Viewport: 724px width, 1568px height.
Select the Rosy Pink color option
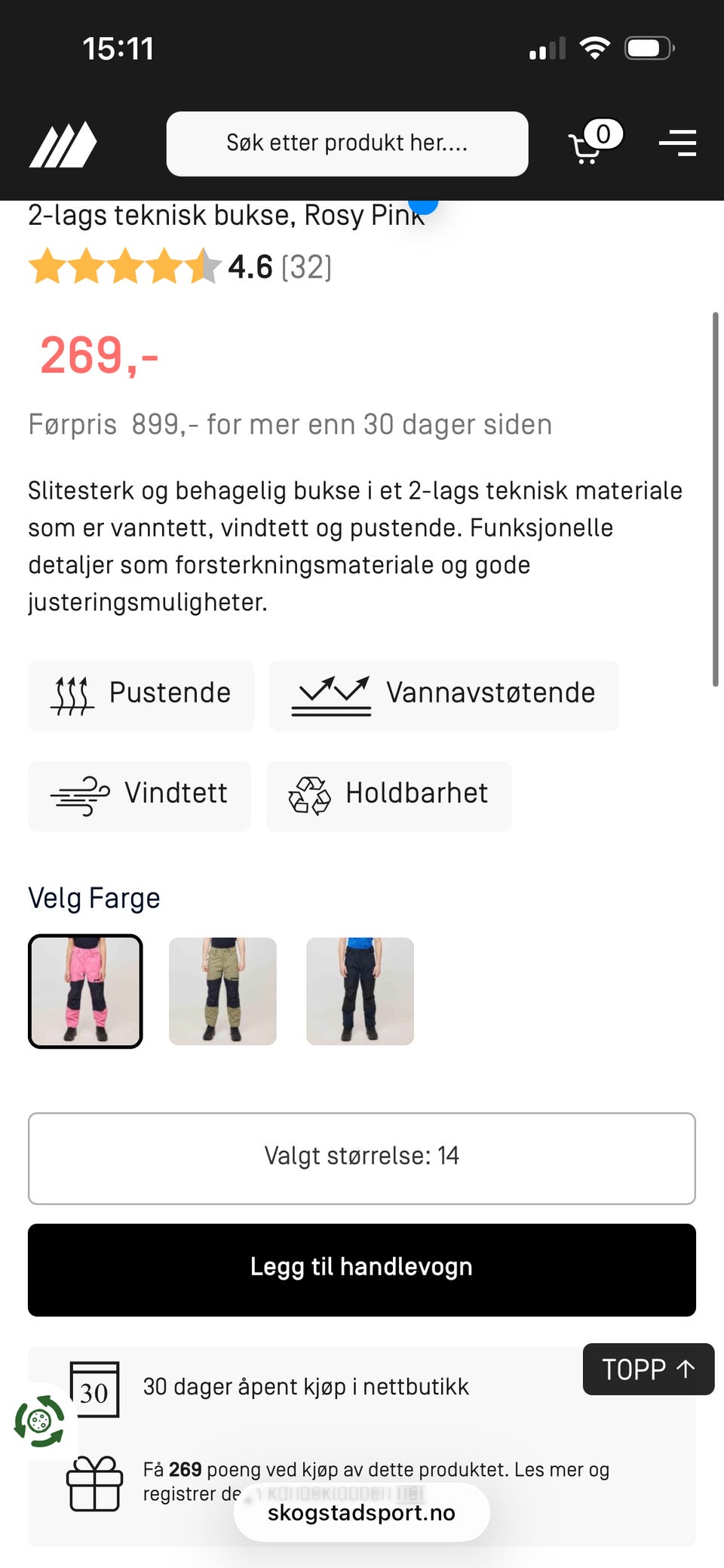click(85, 991)
